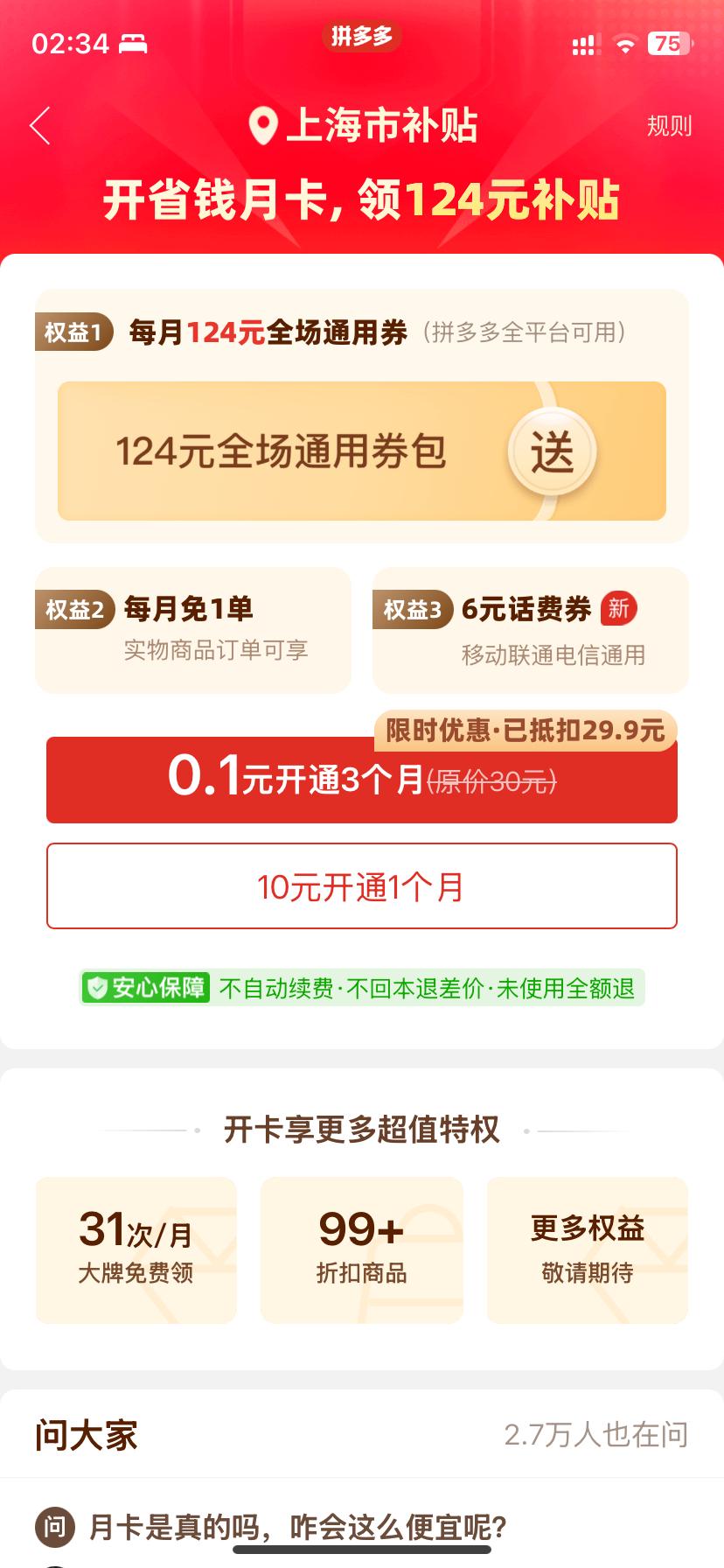Viewport: 724px width, 1568px height.
Task: Go back using the top-left arrow
Action: click(x=40, y=126)
